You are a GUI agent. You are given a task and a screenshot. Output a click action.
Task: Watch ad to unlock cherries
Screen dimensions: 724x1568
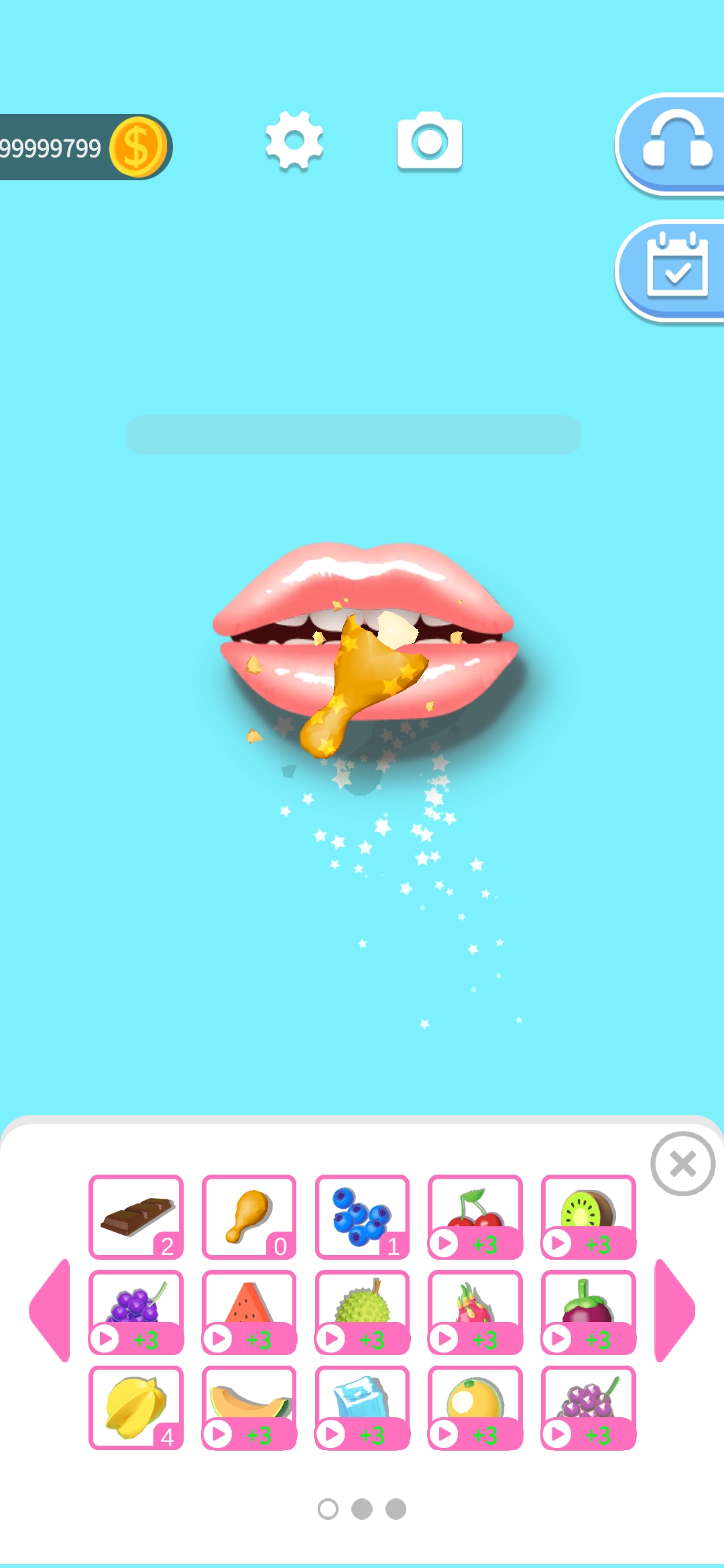coord(475,1216)
